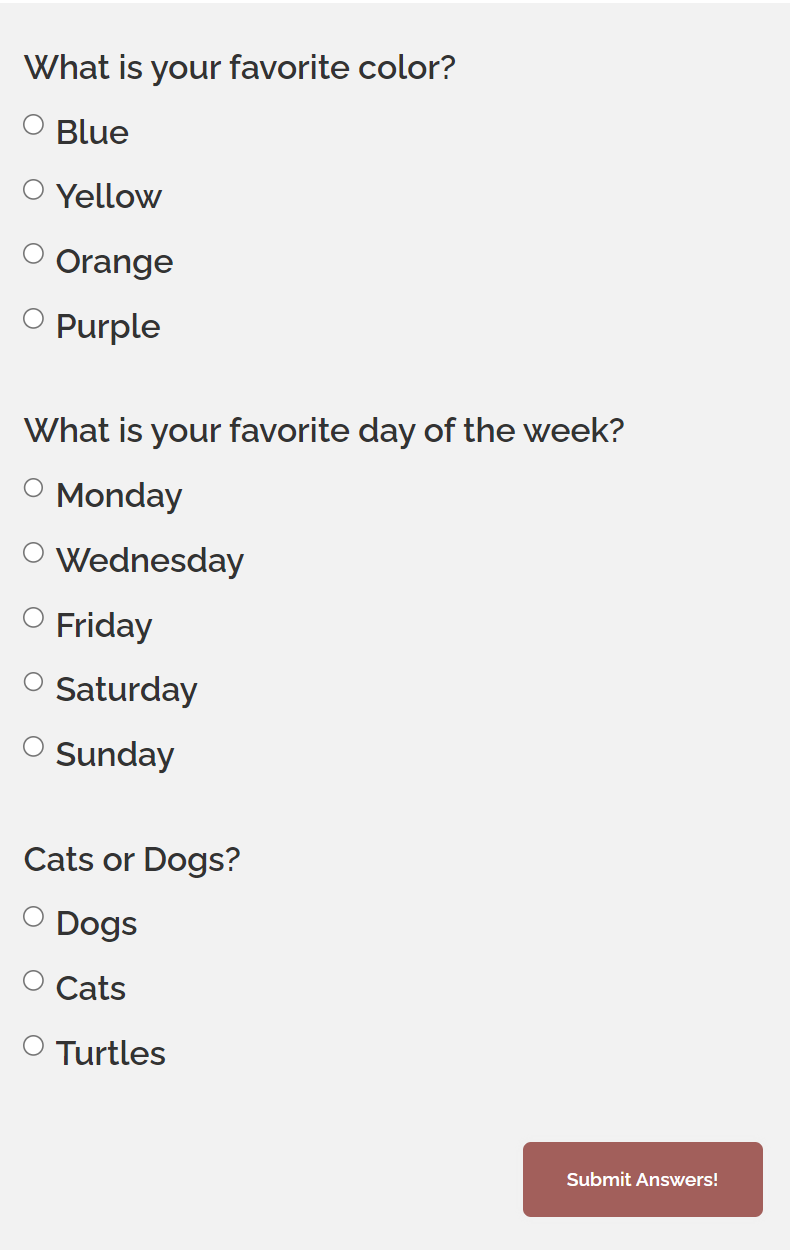Viewport: 790px width, 1250px height.
Task: Submit your quiz answers
Action: (x=642, y=1180)
